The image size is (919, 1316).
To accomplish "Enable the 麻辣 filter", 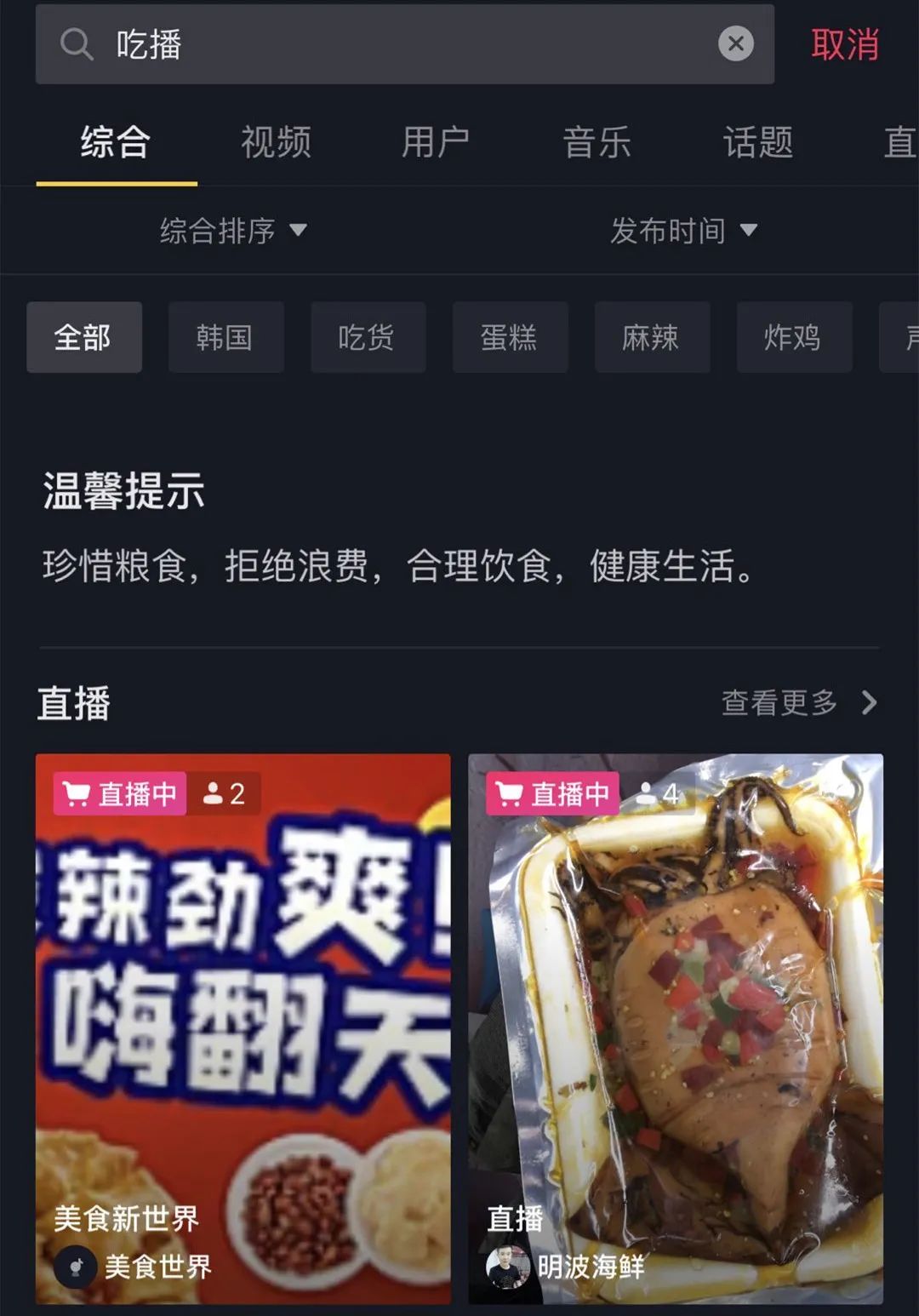I will [652, 337].
